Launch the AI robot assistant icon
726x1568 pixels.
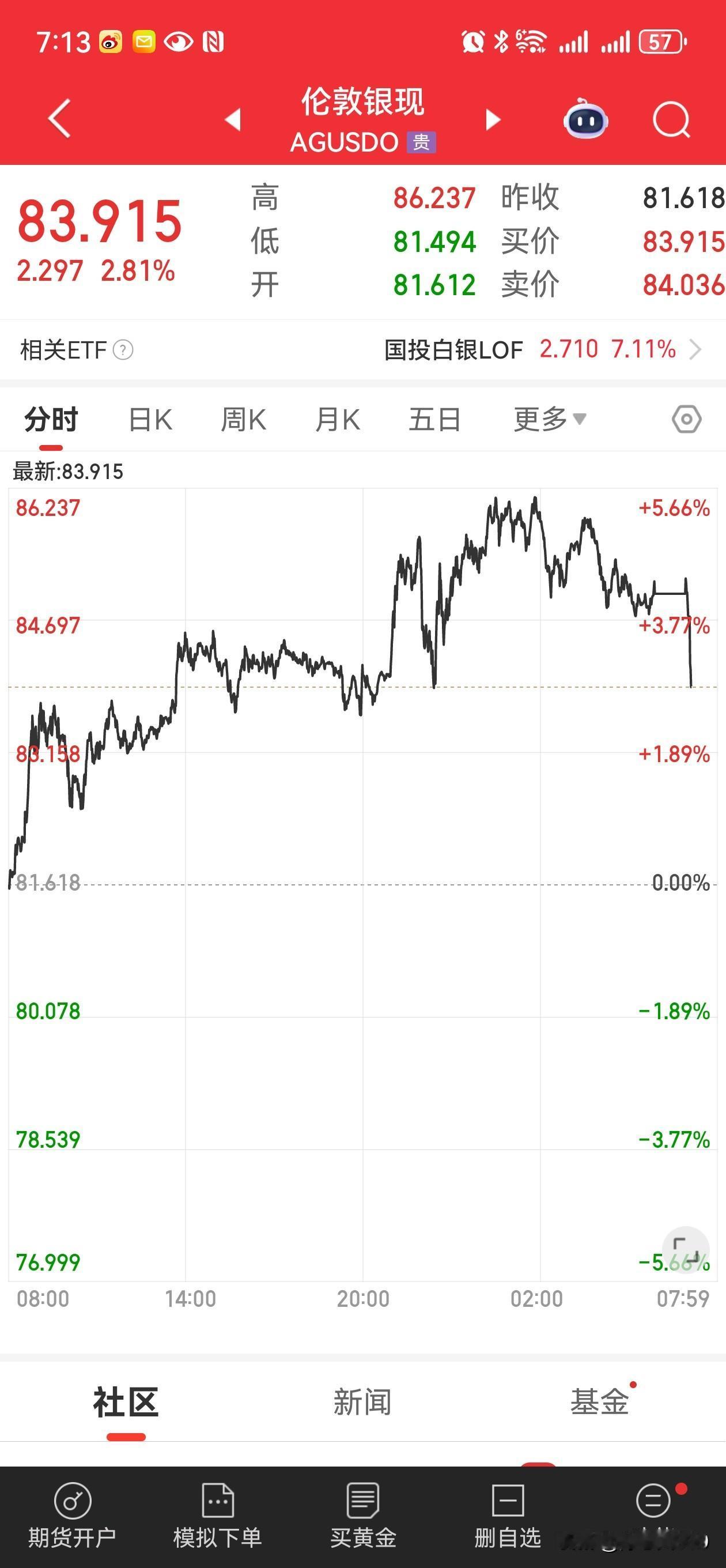[584, 120]
